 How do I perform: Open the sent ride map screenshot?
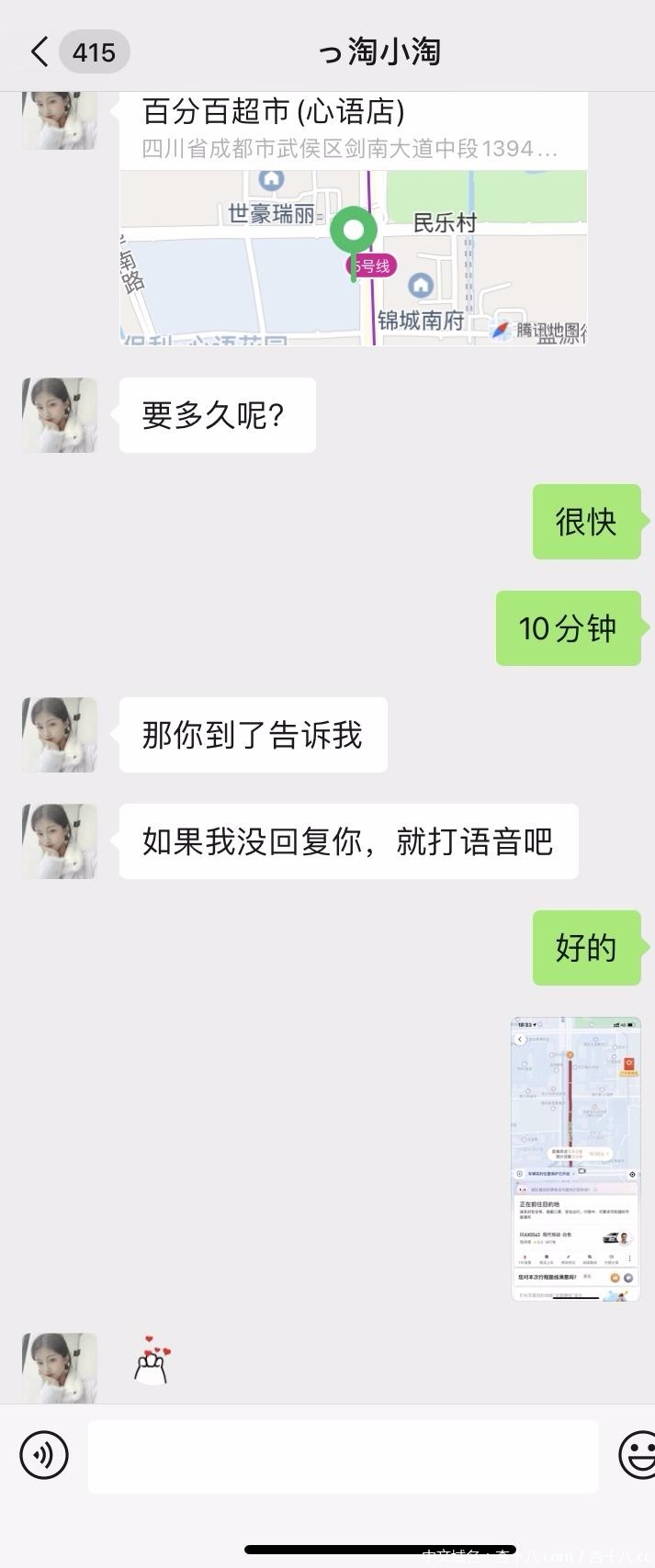(575, 1158)
